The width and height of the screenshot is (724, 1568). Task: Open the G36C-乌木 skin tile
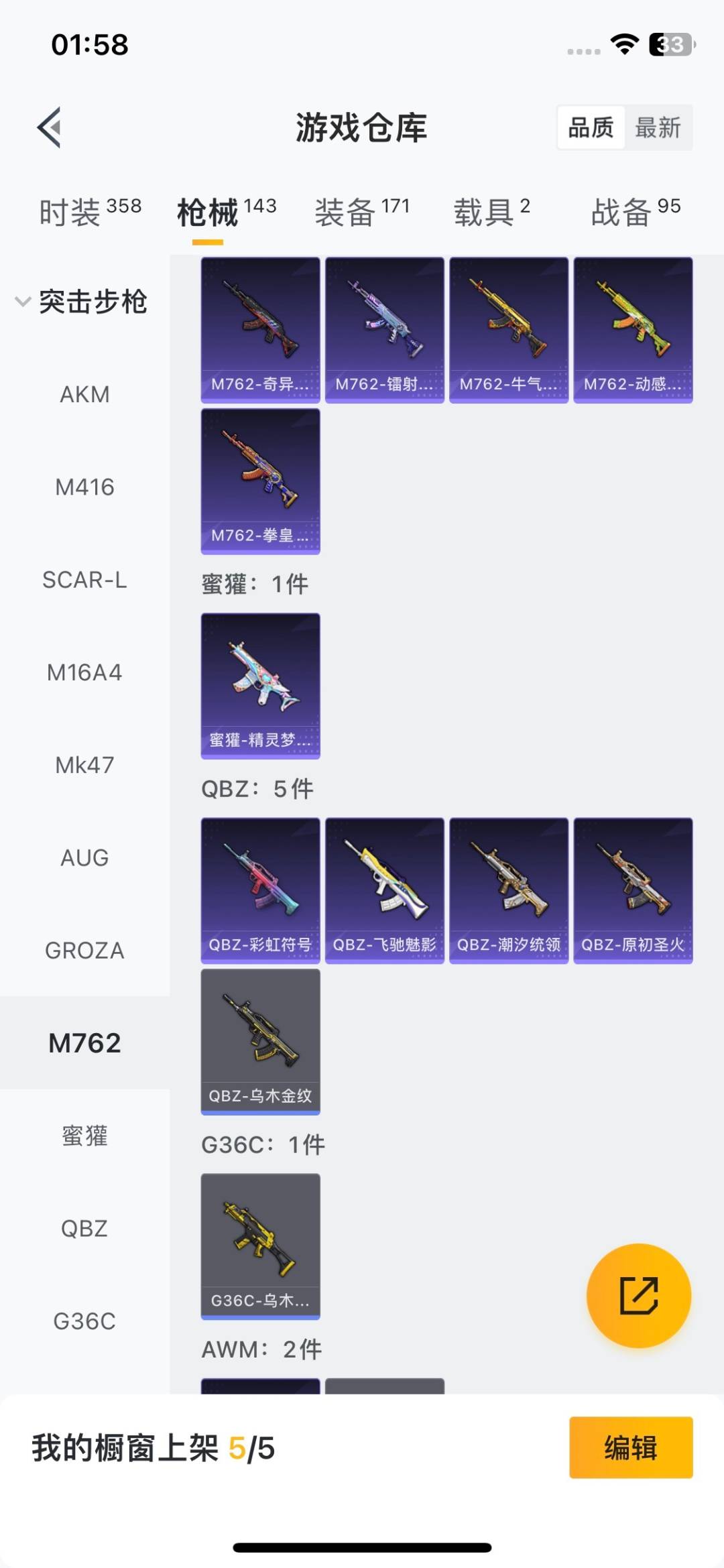(x=260, y=1246)
